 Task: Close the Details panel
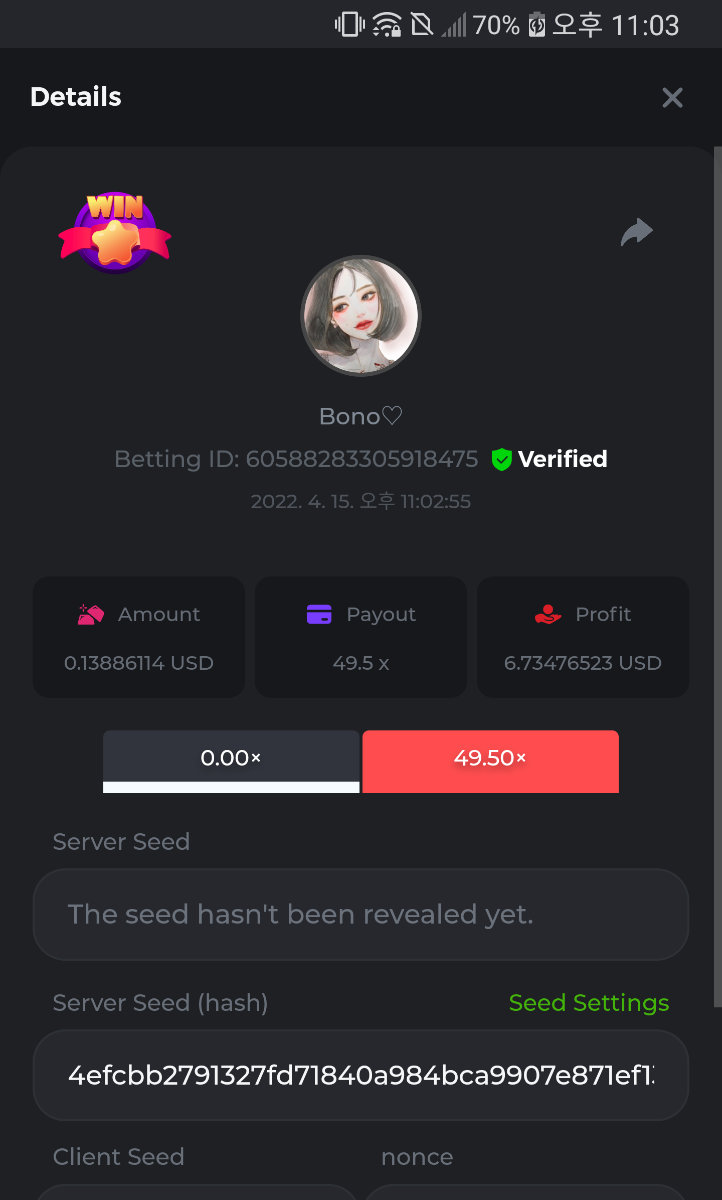pos(672,97)
